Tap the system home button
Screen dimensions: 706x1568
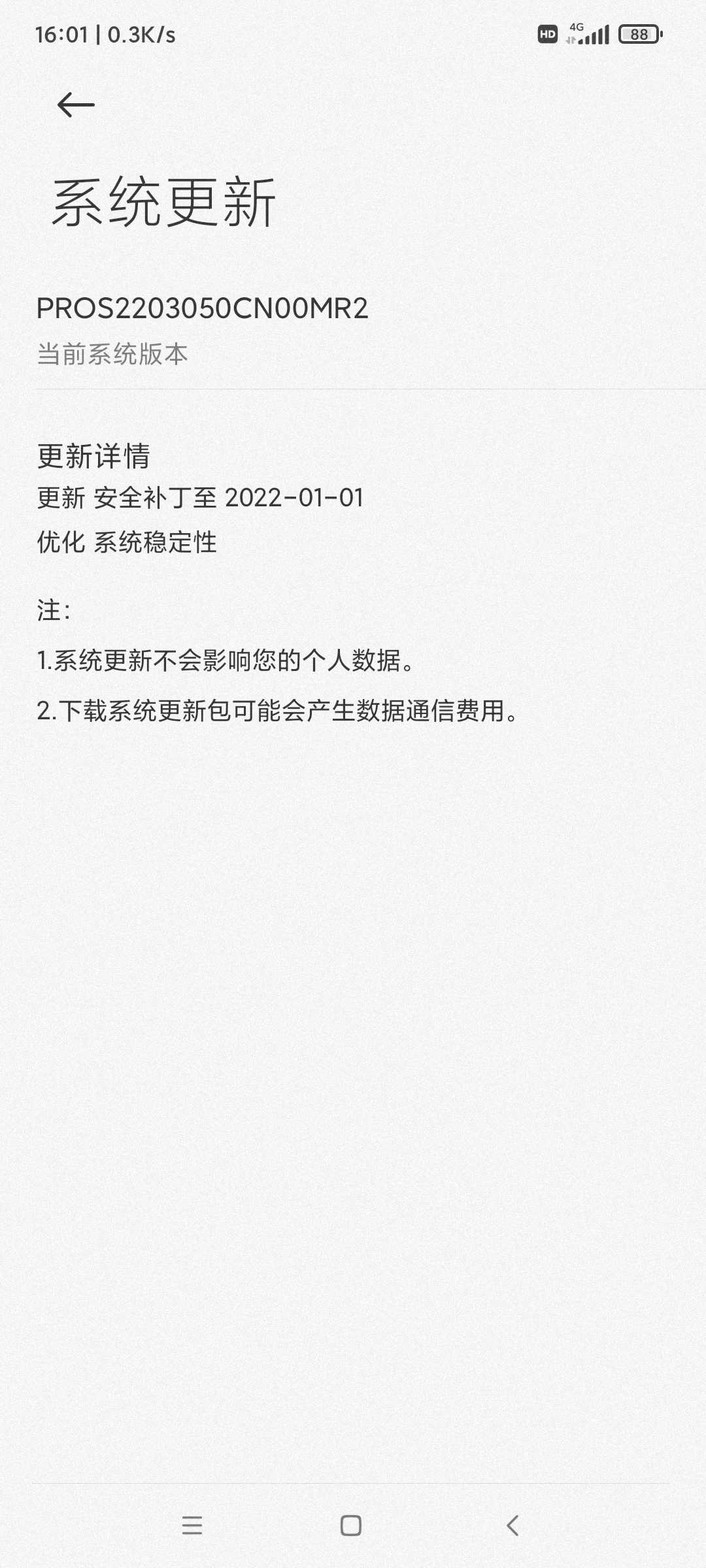click(x=351, y=1526)
